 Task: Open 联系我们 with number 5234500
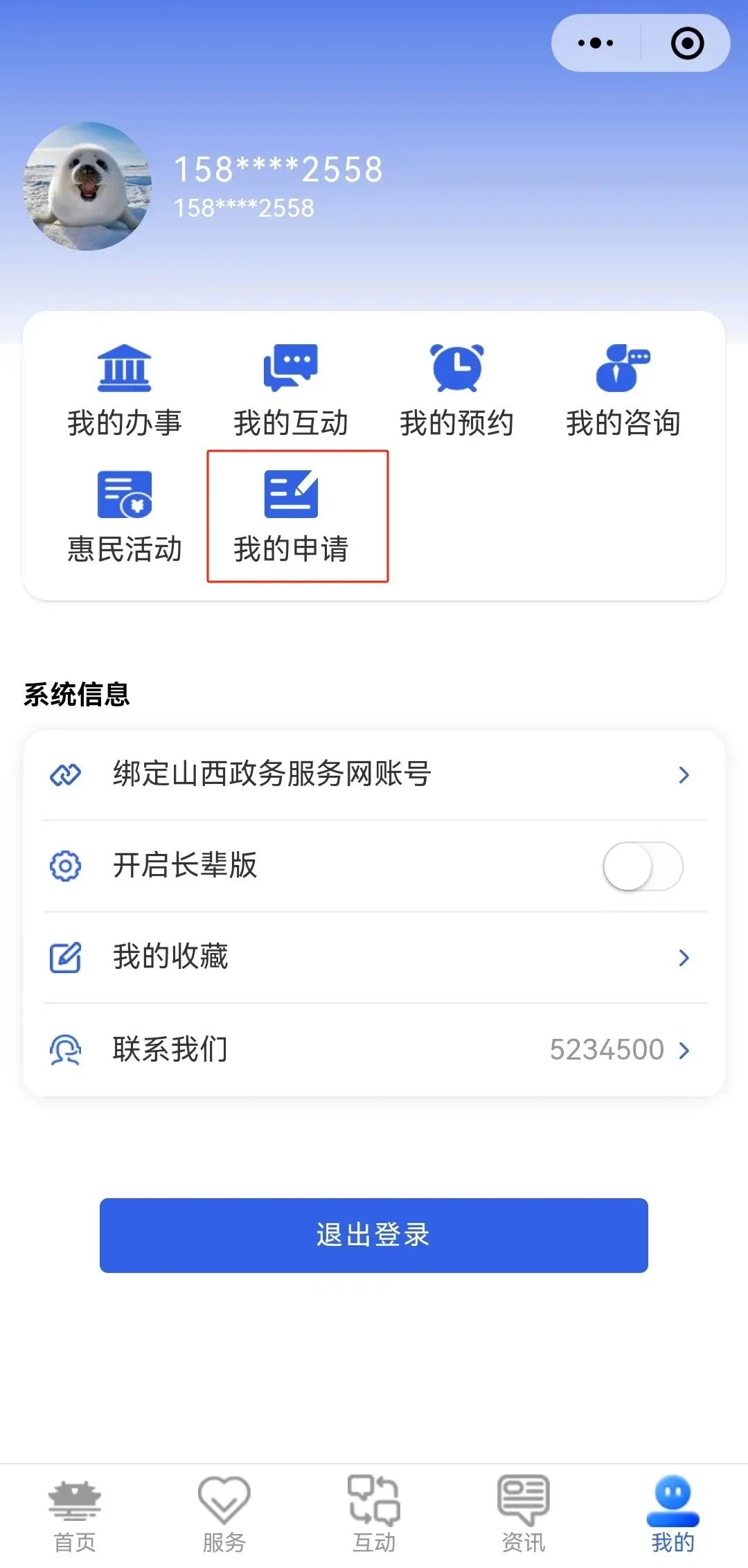click(374, 1049)
